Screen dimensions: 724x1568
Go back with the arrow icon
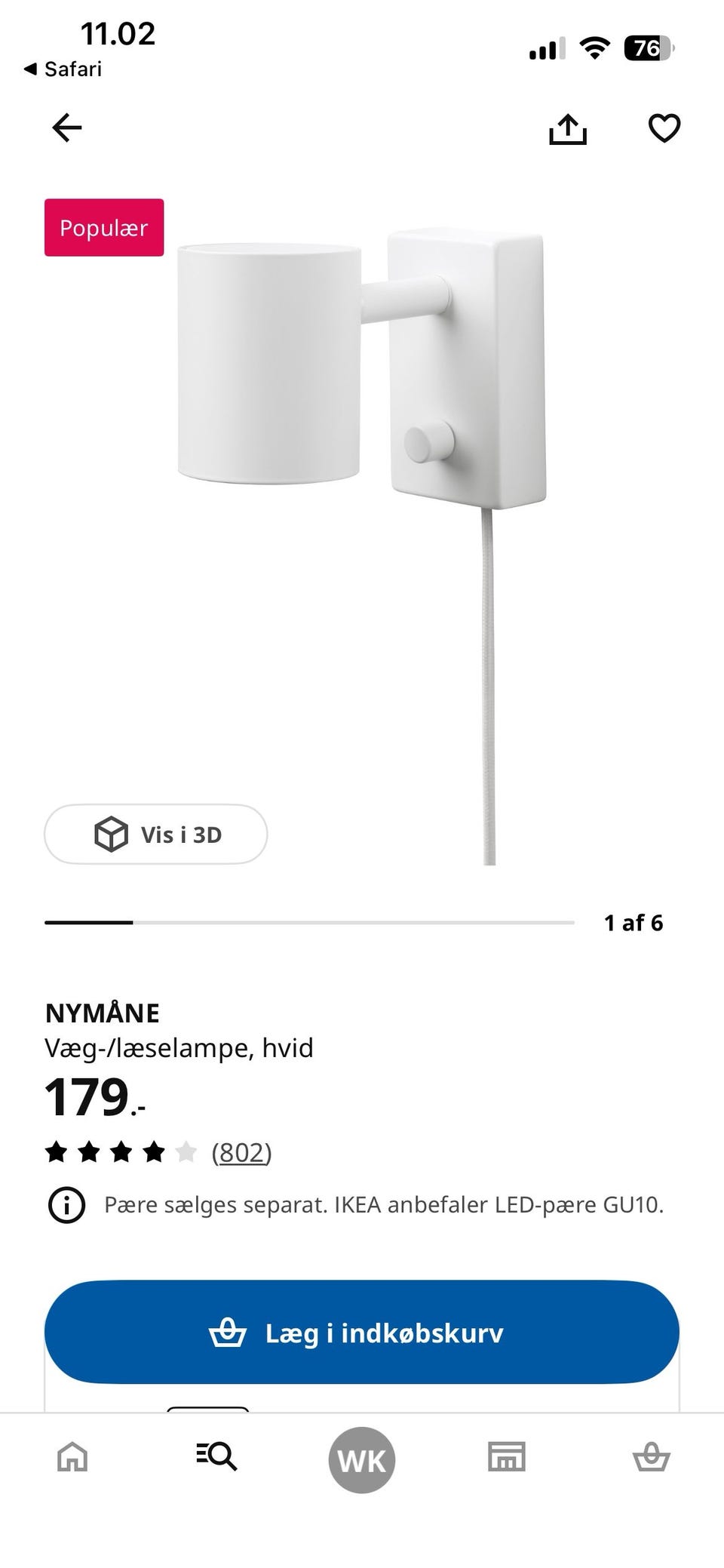pyautogui.click(x=66, y=128)
